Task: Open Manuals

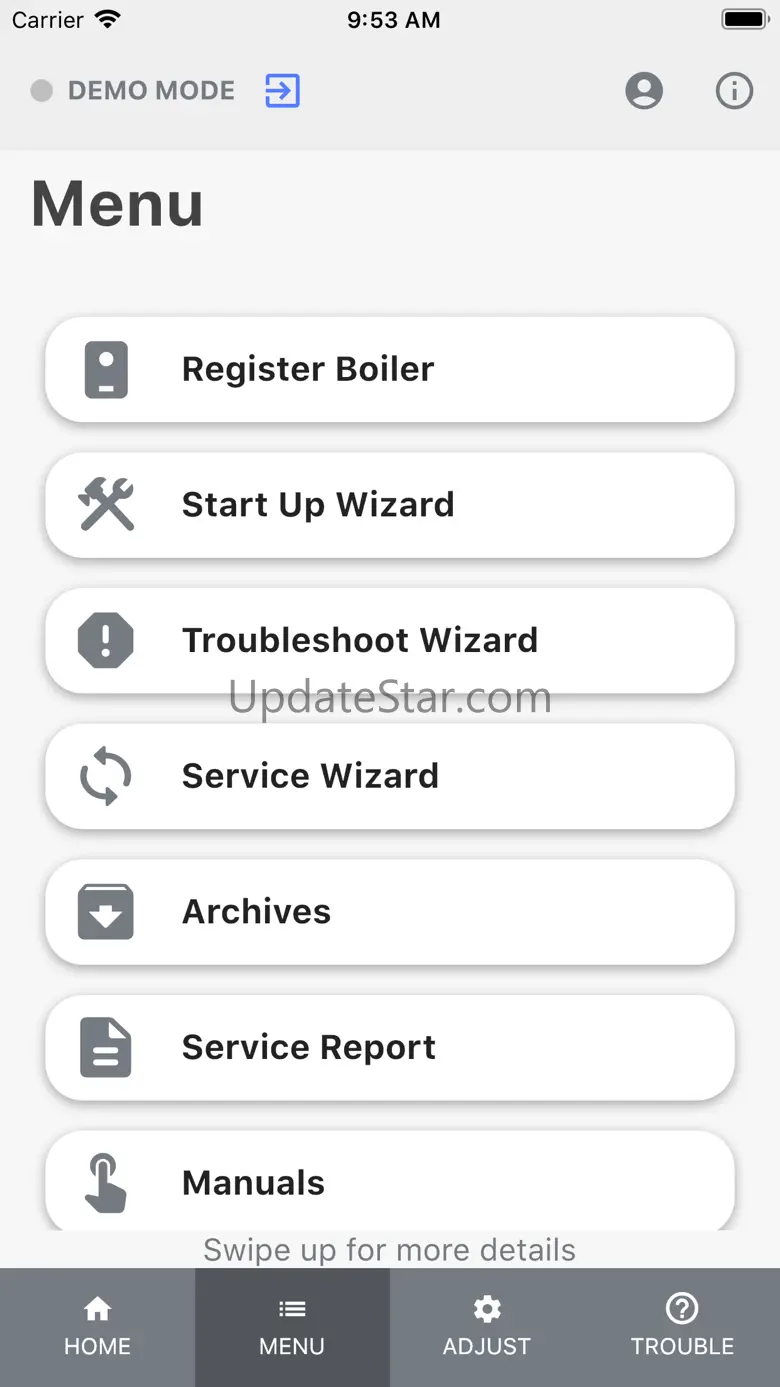Action: pyautogui.click(x=390, y=1182)
